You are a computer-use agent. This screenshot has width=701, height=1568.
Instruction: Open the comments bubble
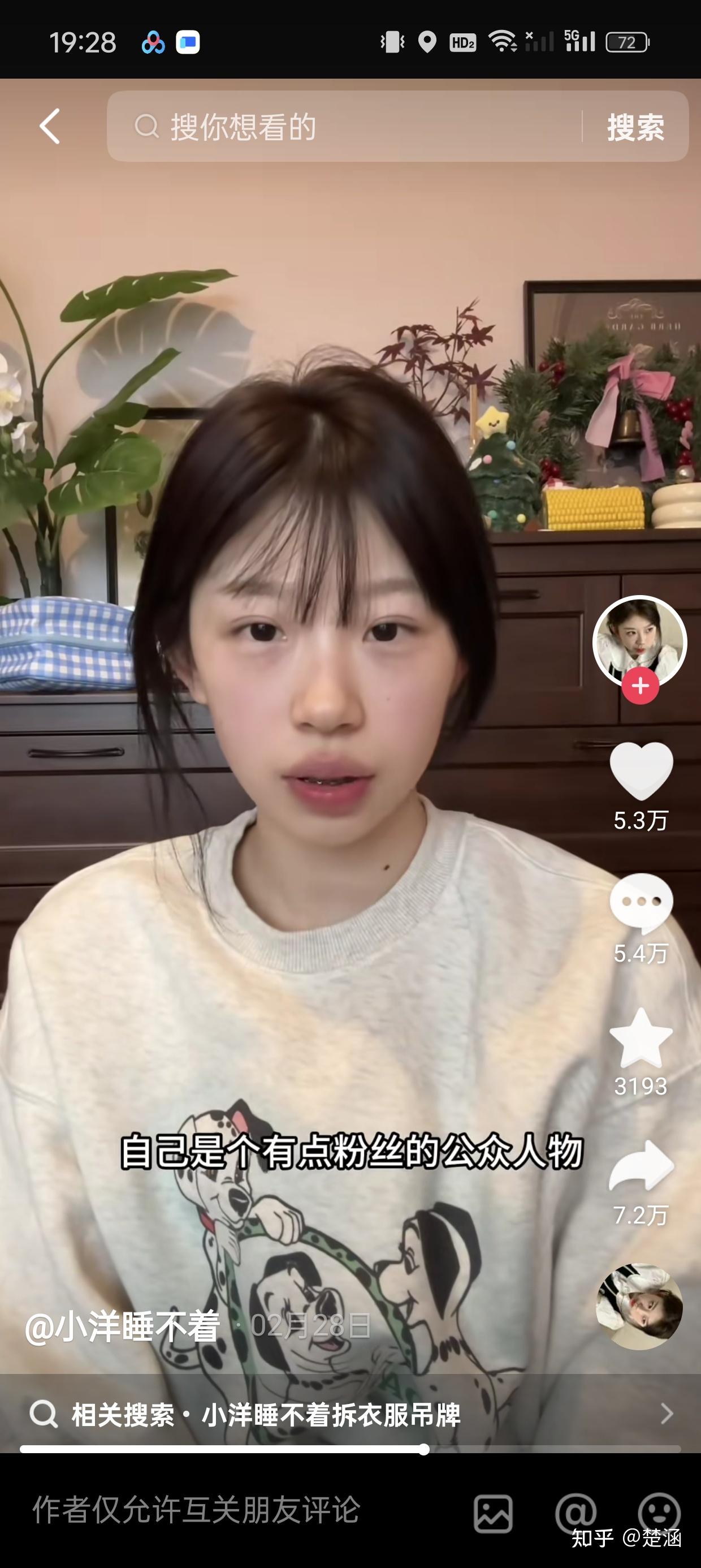[641, 903]
